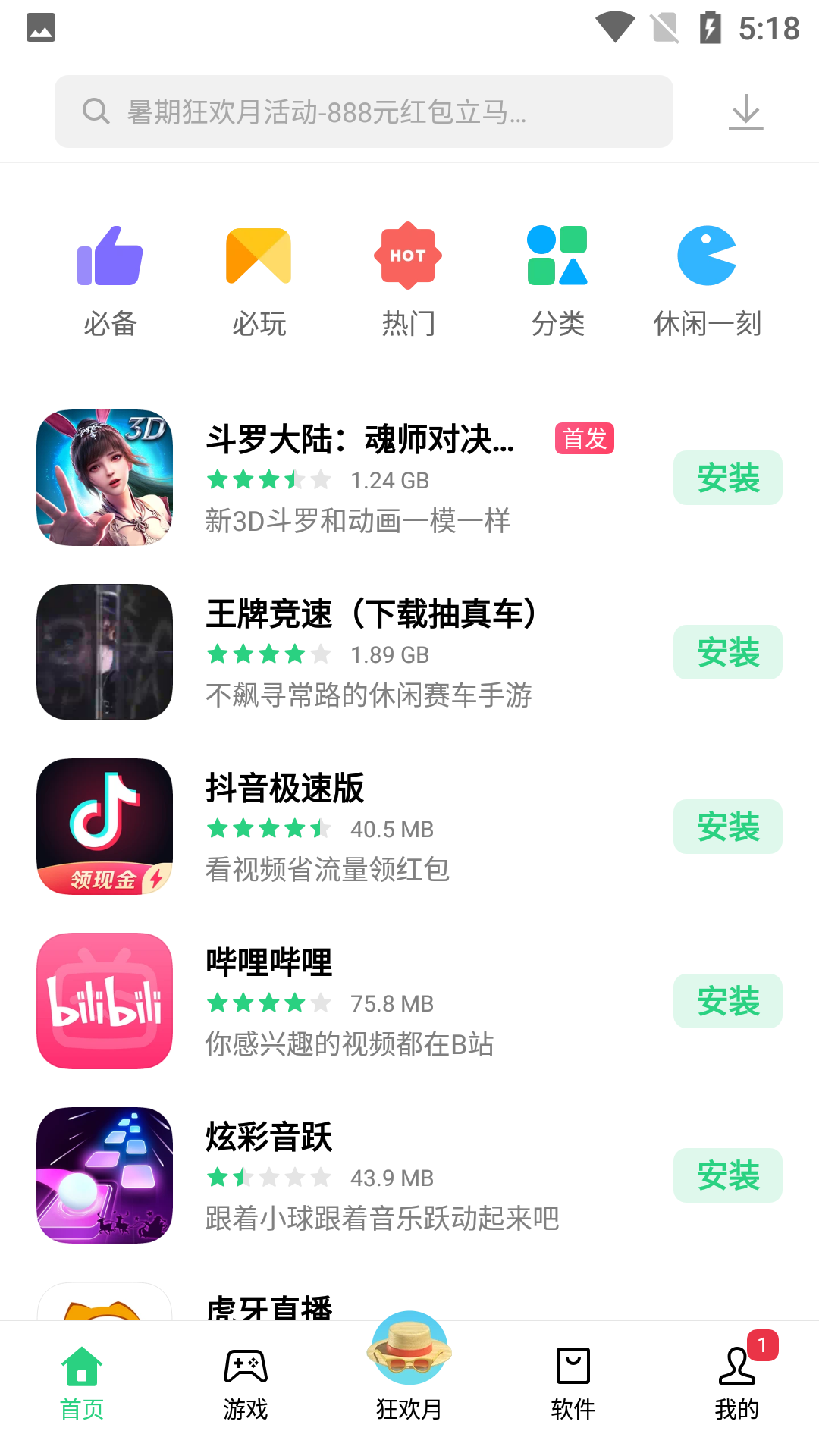Install 王牌竞速 racing game
The image size is (819, 1456).
tap(727, 652)
